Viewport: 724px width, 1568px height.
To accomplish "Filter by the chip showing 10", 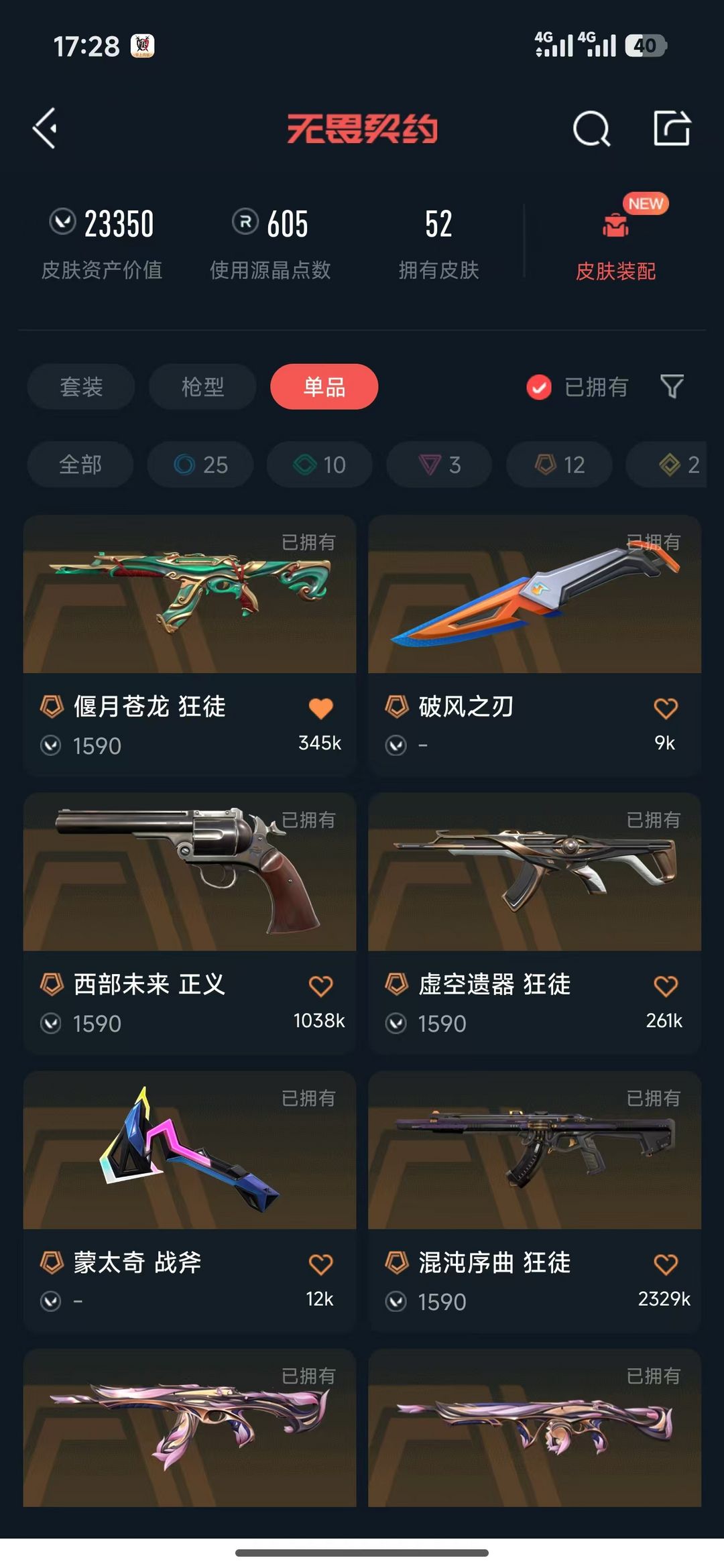I will [x=320, y=465].
